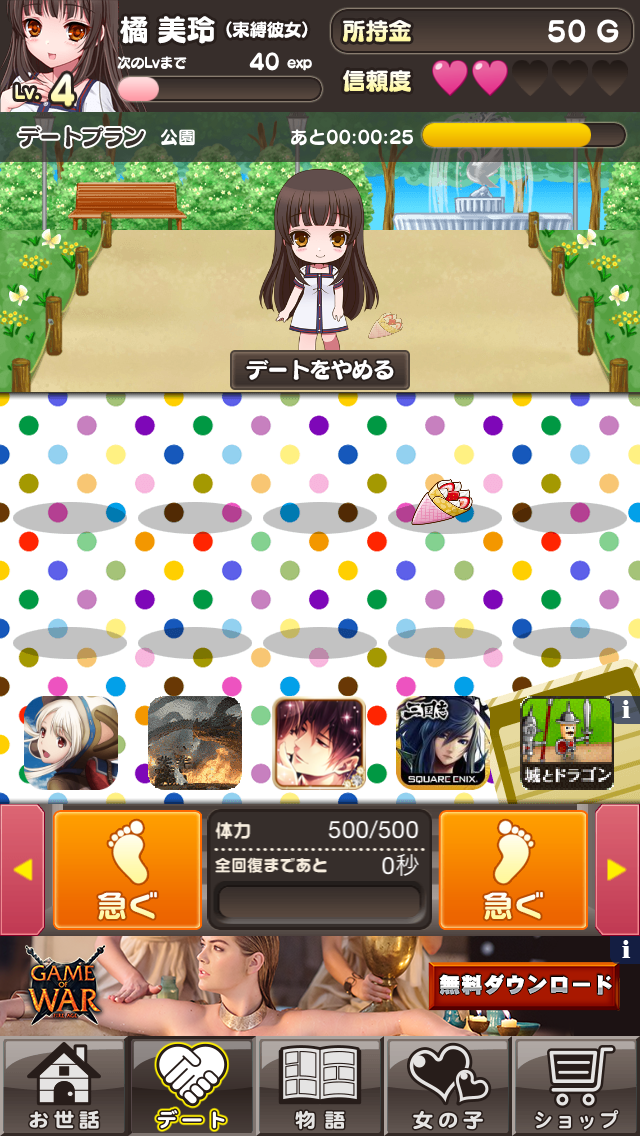Collect the crepe item on the dotted field
Screen dimensions: 640x1136
[443, 502]
